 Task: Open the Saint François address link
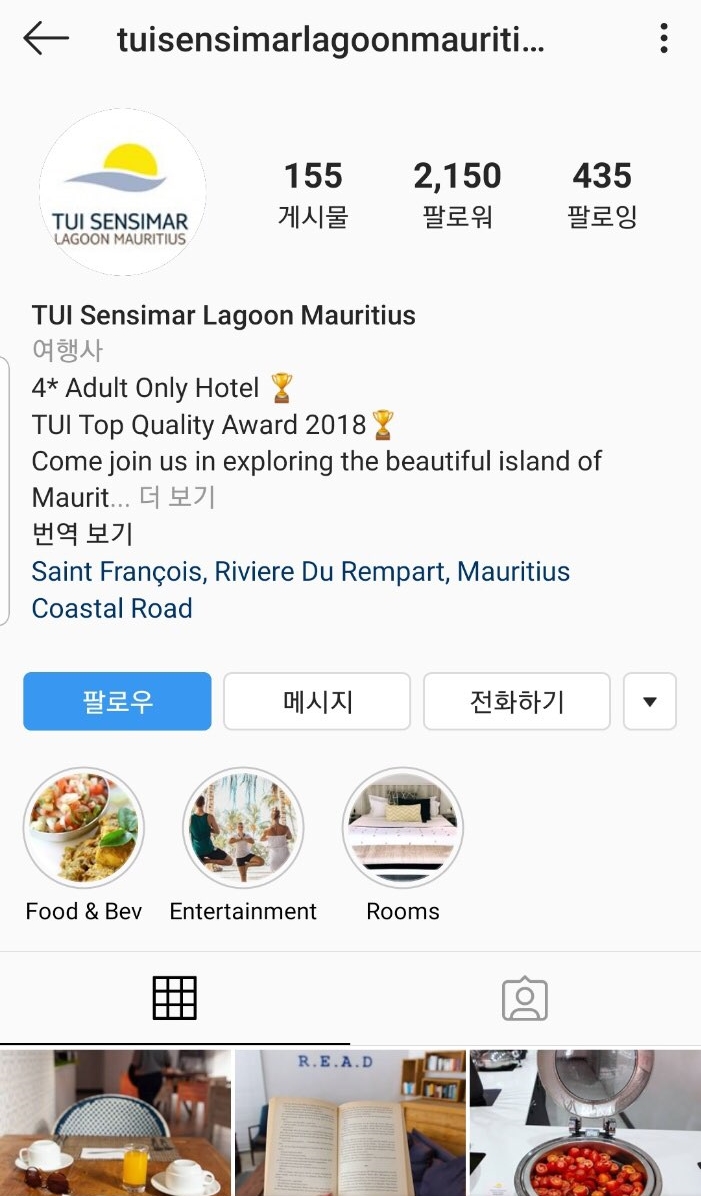pyautogui.click(x=300, y=572)
